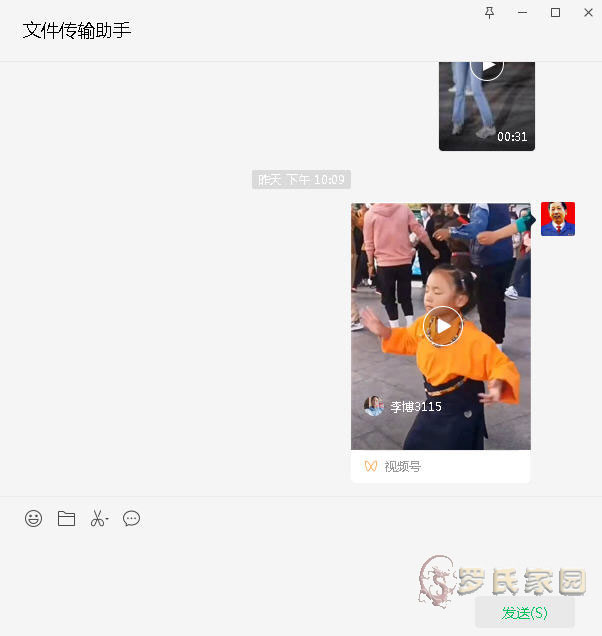
Task: Pin the chat window on top
Action: click(489, 12)
